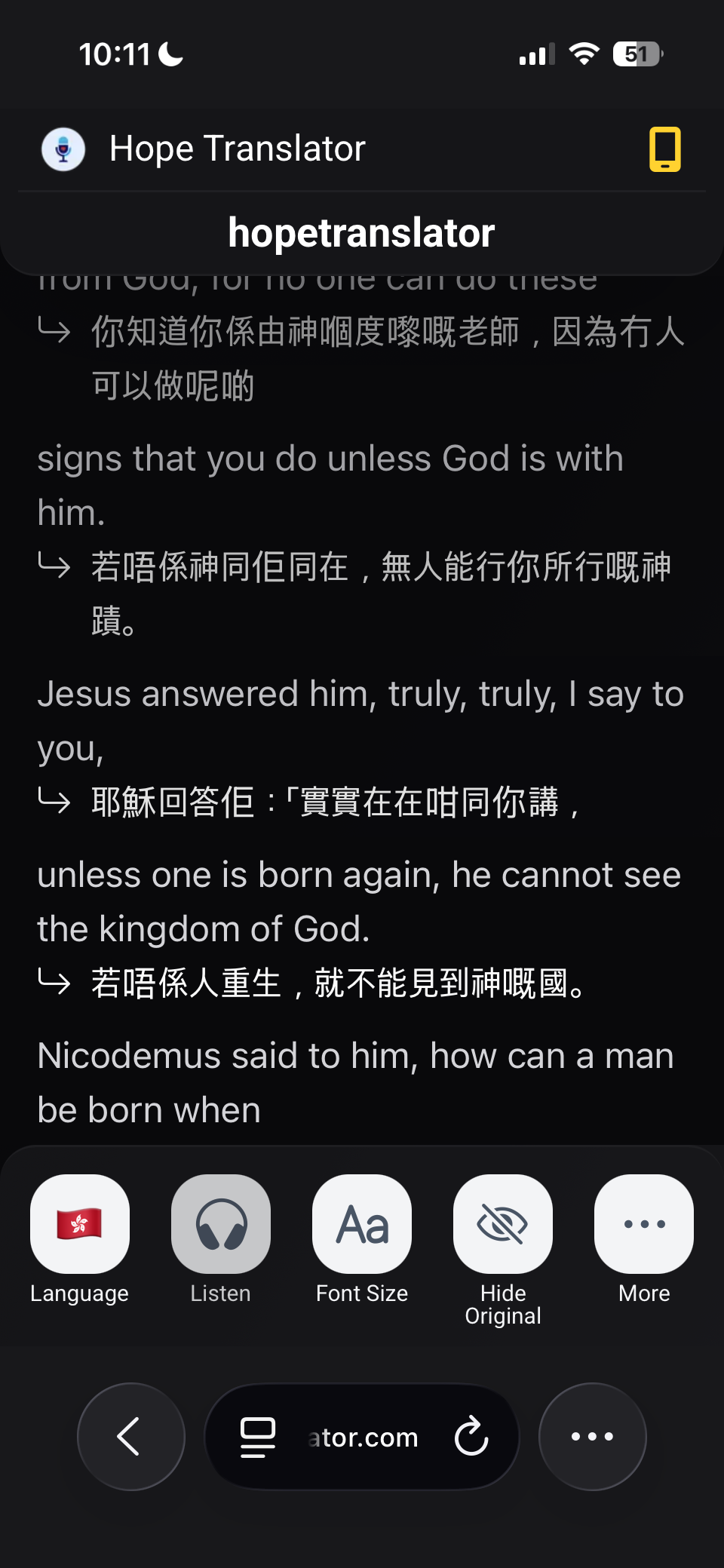The height and width of the screenshot is (1568, 724).
Task: Hide the original text
Action: [503, 1223]
